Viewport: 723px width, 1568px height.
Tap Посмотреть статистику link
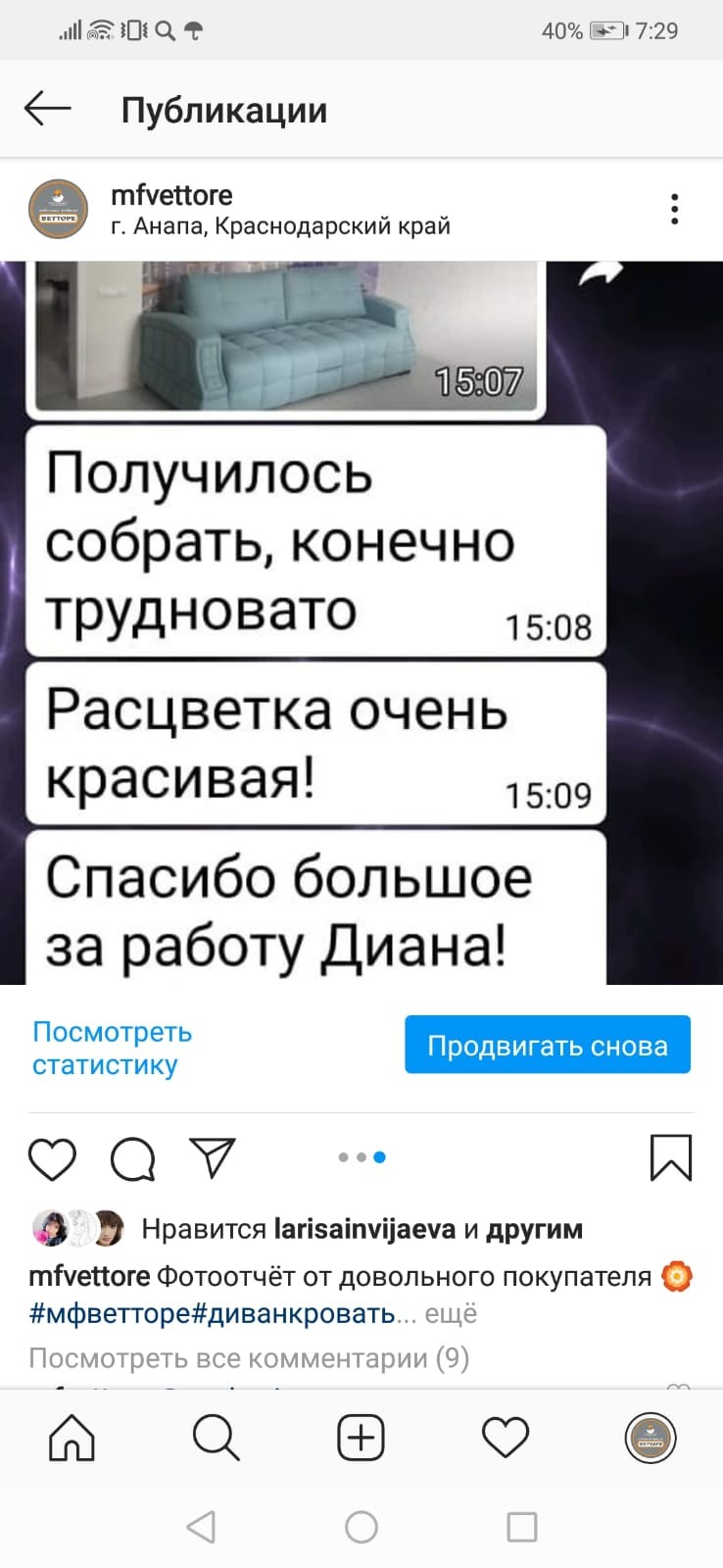click(112, 1048)
